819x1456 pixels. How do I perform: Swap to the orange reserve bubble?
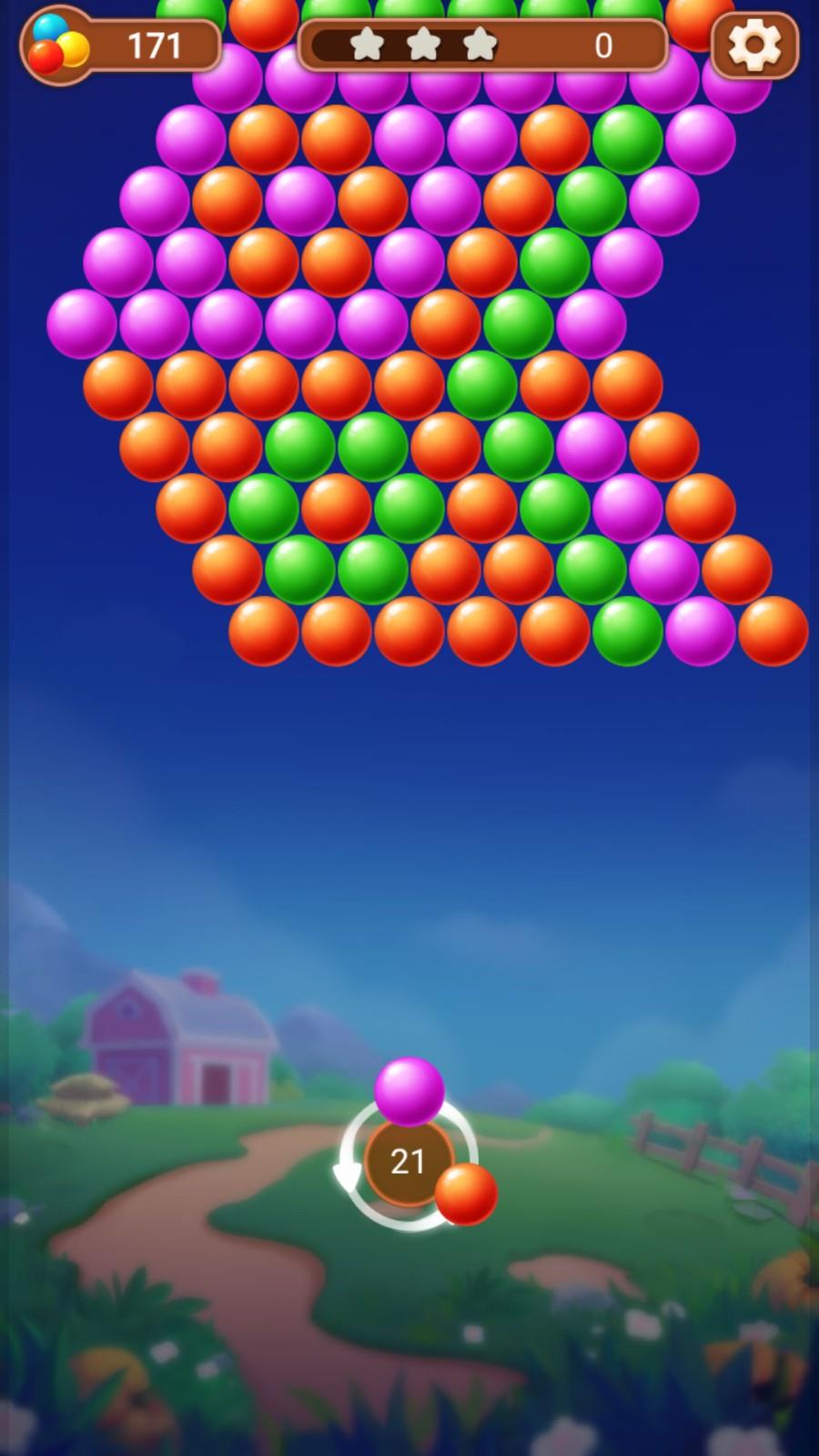point(466,1194)
